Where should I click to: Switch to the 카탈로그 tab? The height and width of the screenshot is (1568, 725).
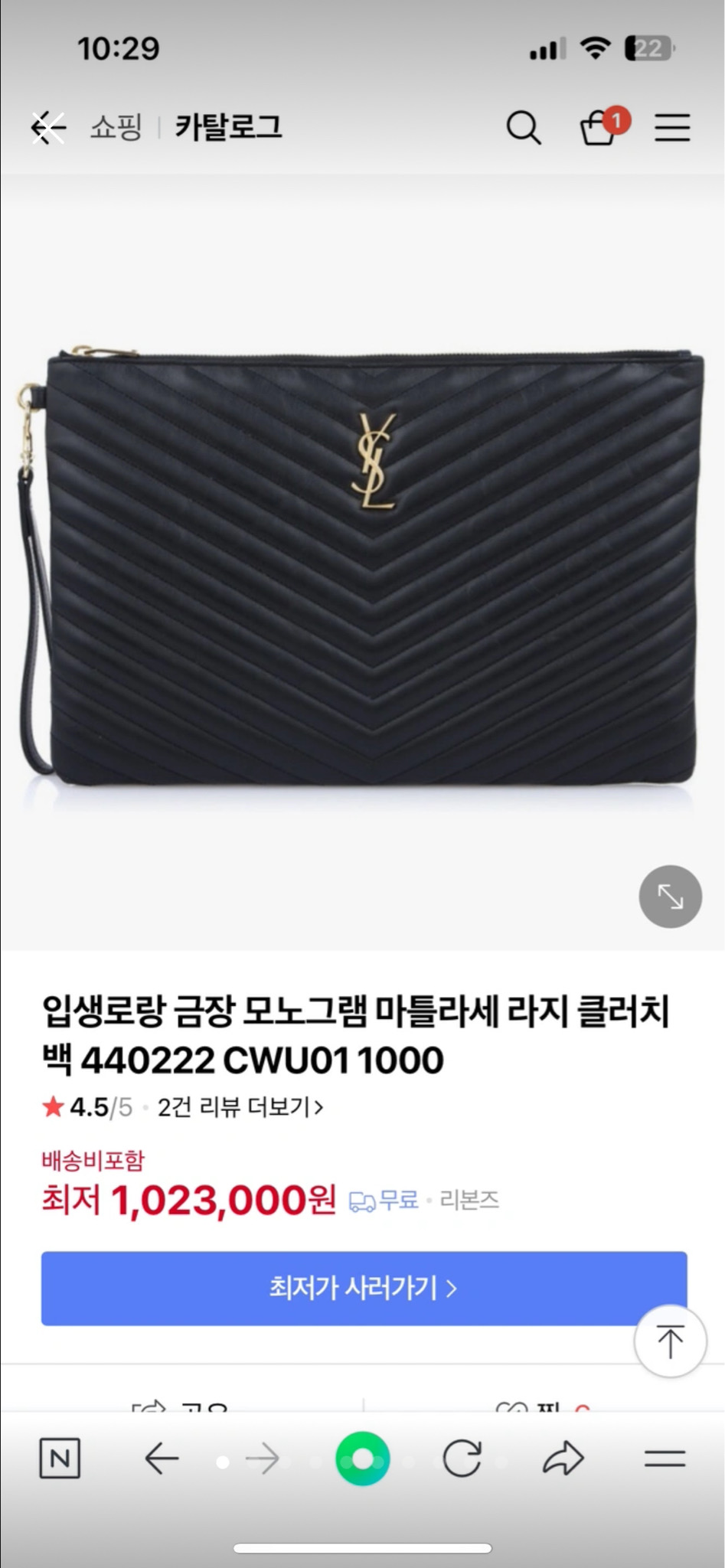point(227,128)
